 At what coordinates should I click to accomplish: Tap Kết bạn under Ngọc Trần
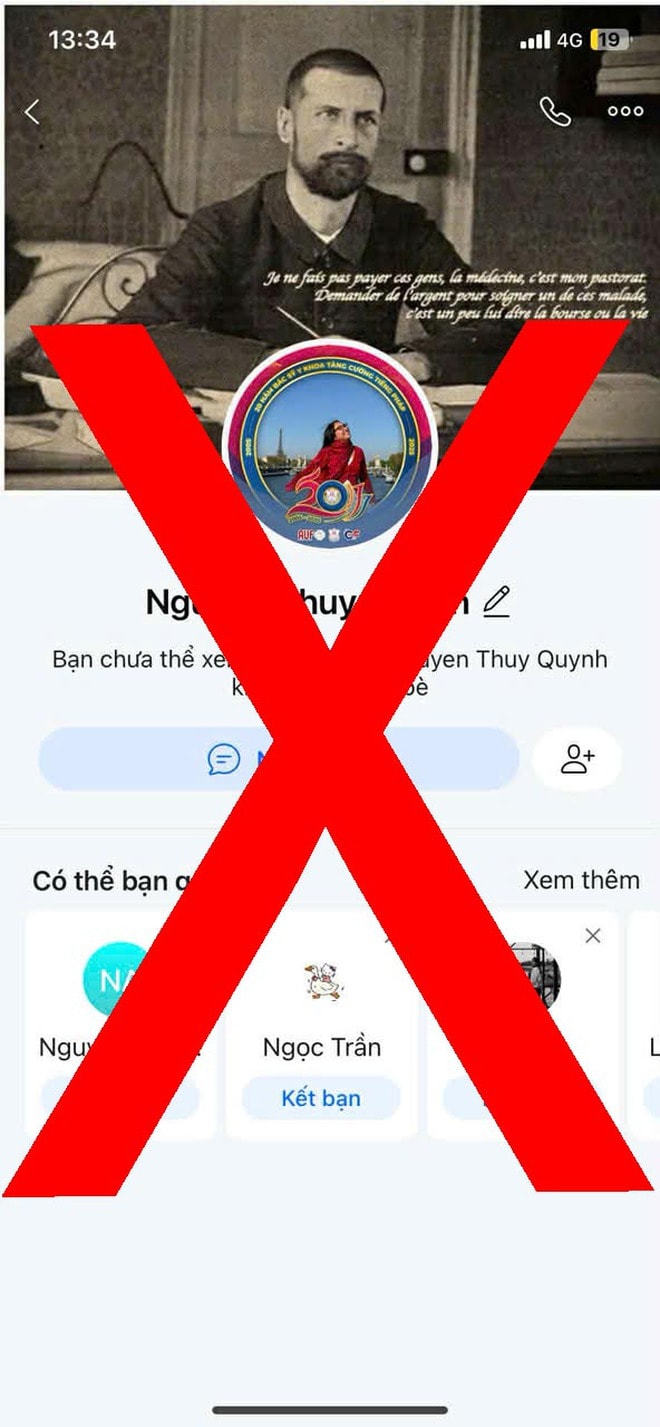tap(321, 1098)
